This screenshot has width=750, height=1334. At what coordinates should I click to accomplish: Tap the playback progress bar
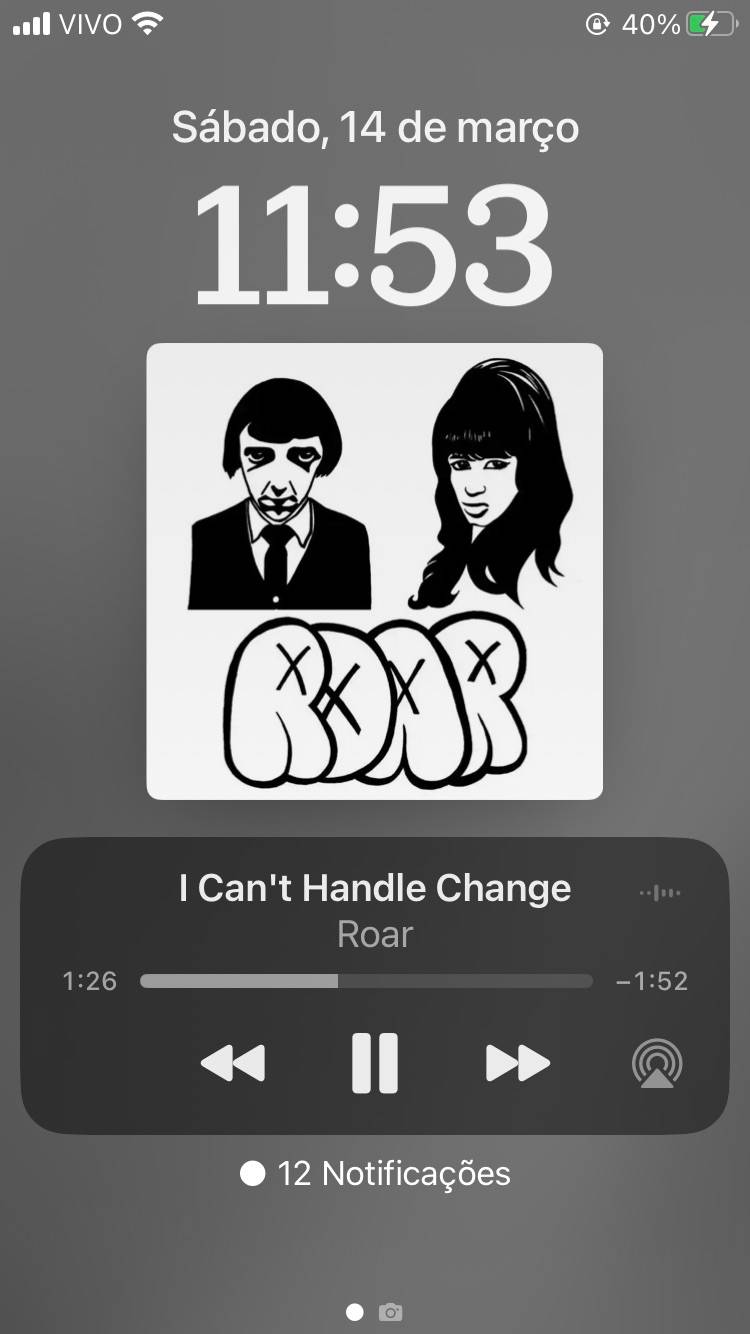pos(366,981)
